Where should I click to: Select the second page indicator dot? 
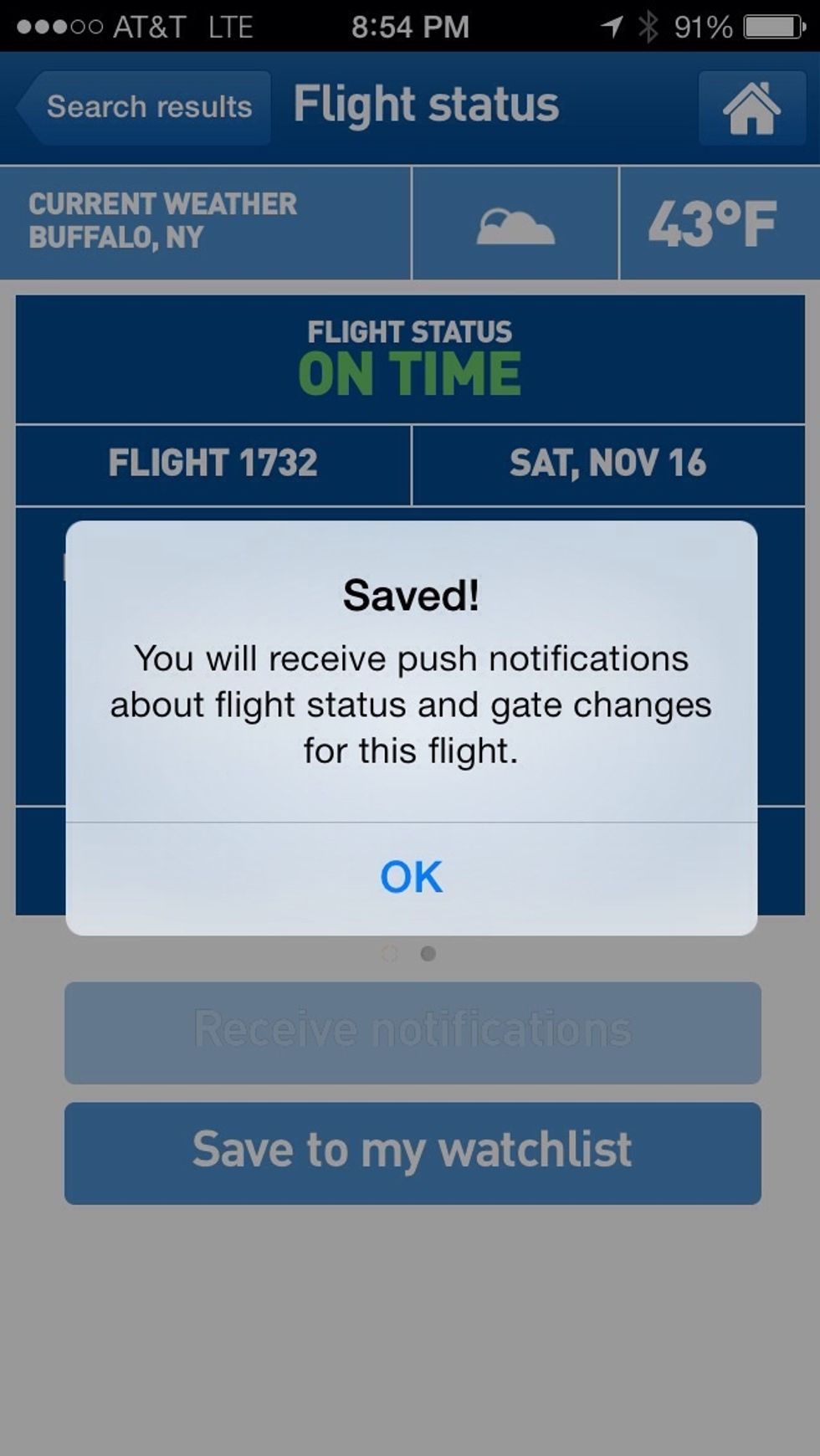point(429,952)
